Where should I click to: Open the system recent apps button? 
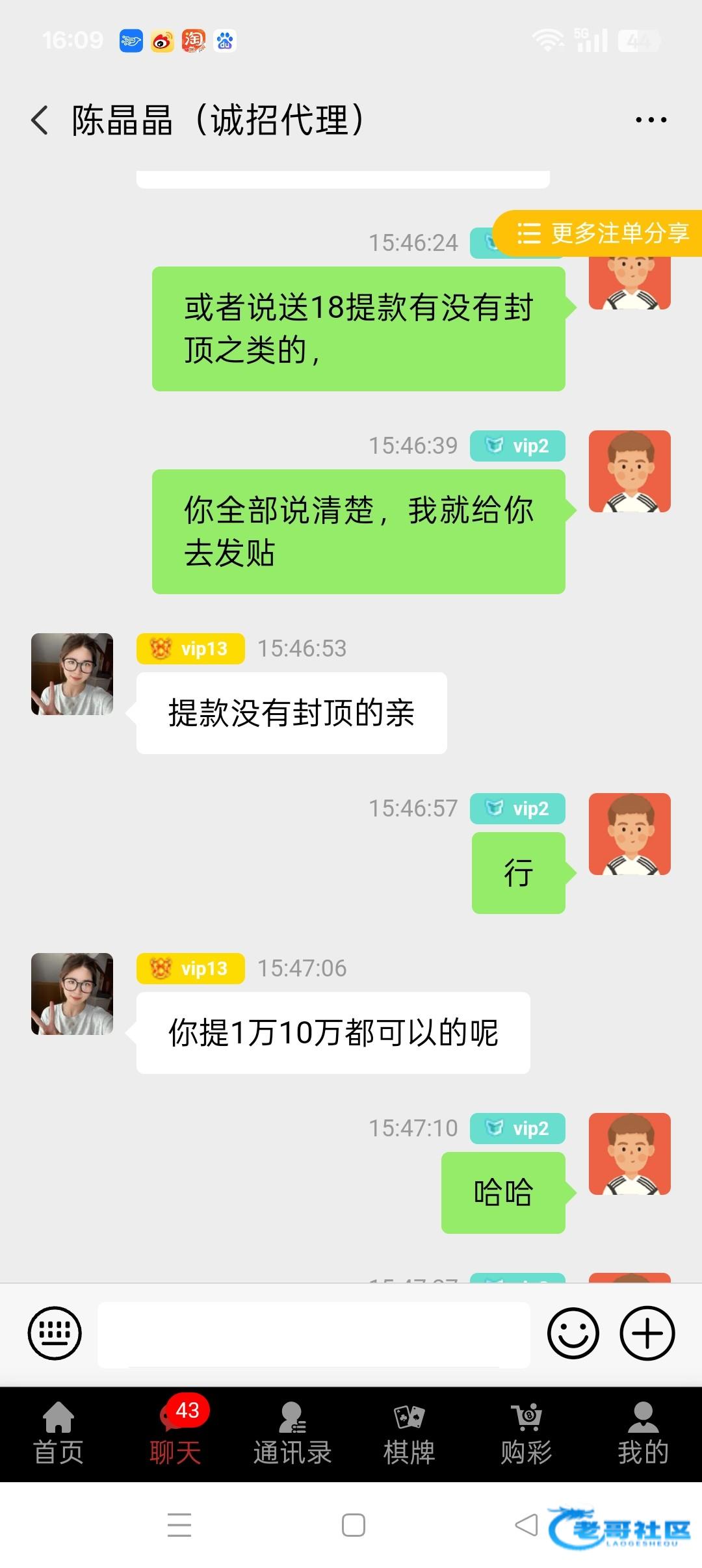pyautogui.click(x=179, y=1525)
